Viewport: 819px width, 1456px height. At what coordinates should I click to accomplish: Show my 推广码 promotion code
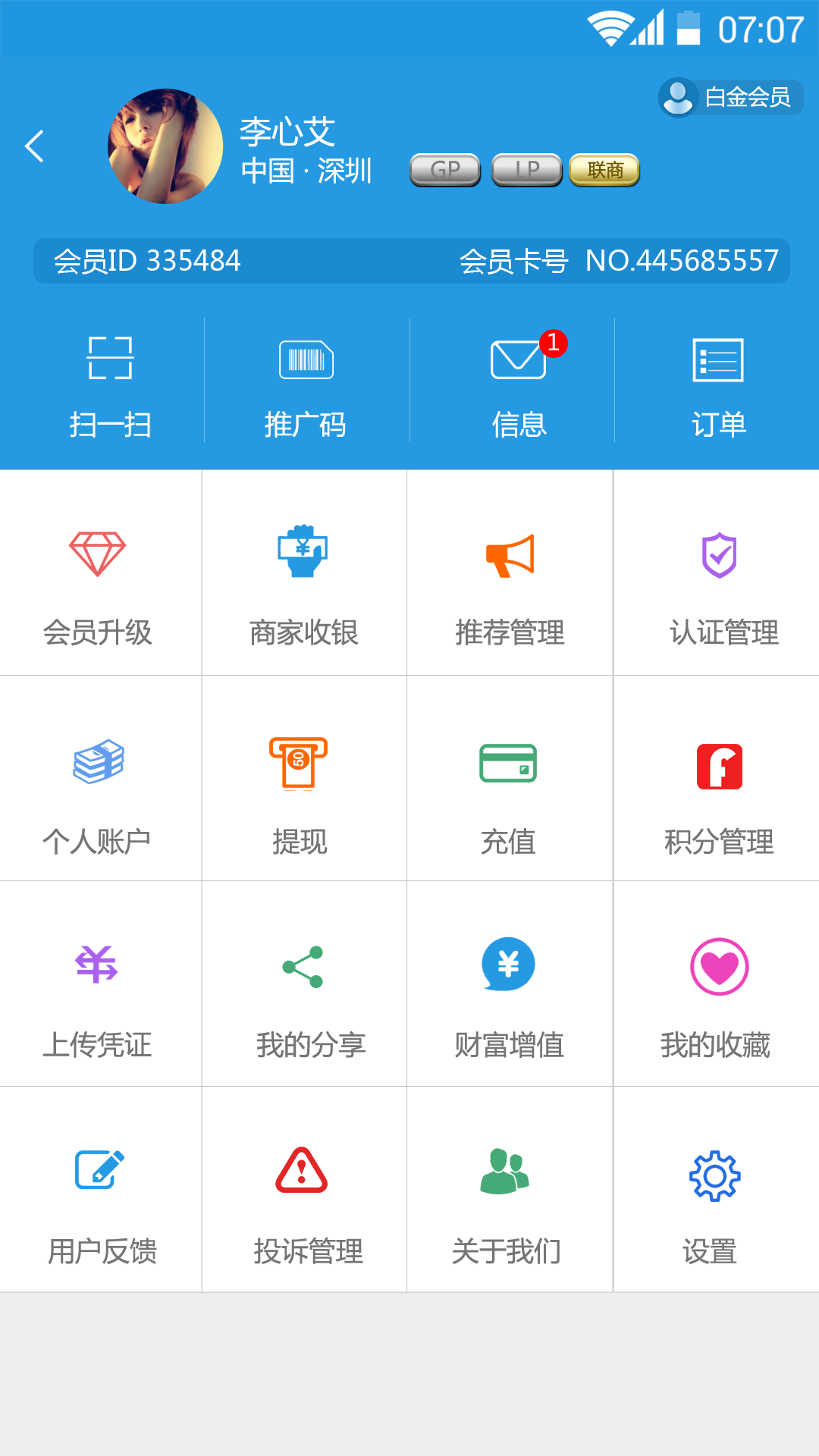click(x=306, y=383)
